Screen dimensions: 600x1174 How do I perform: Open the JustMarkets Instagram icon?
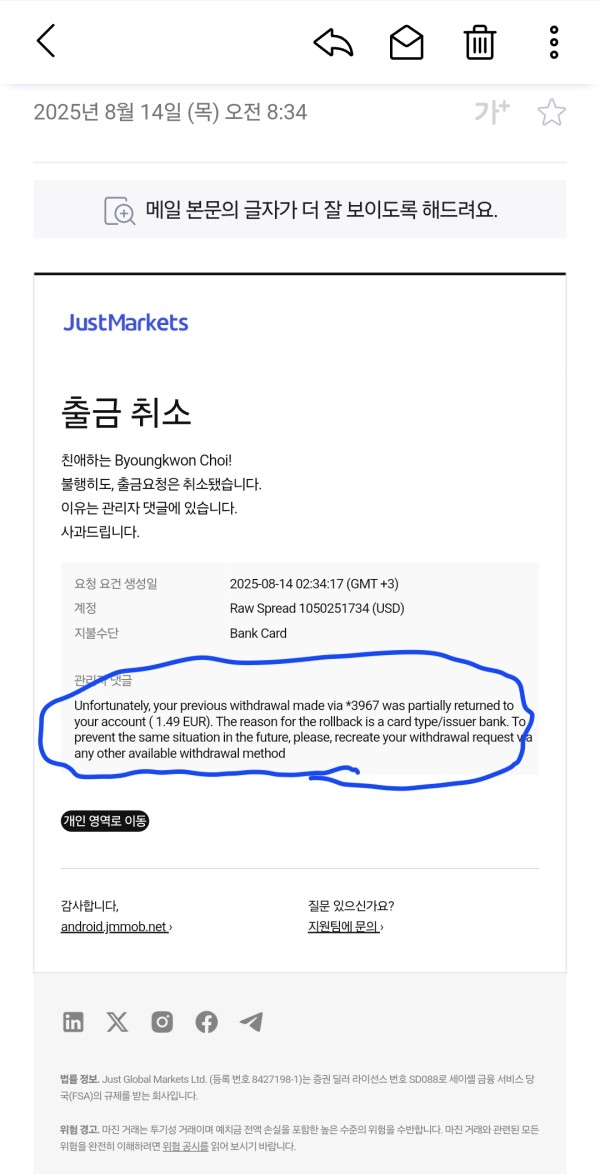(x=162, y=1022)
